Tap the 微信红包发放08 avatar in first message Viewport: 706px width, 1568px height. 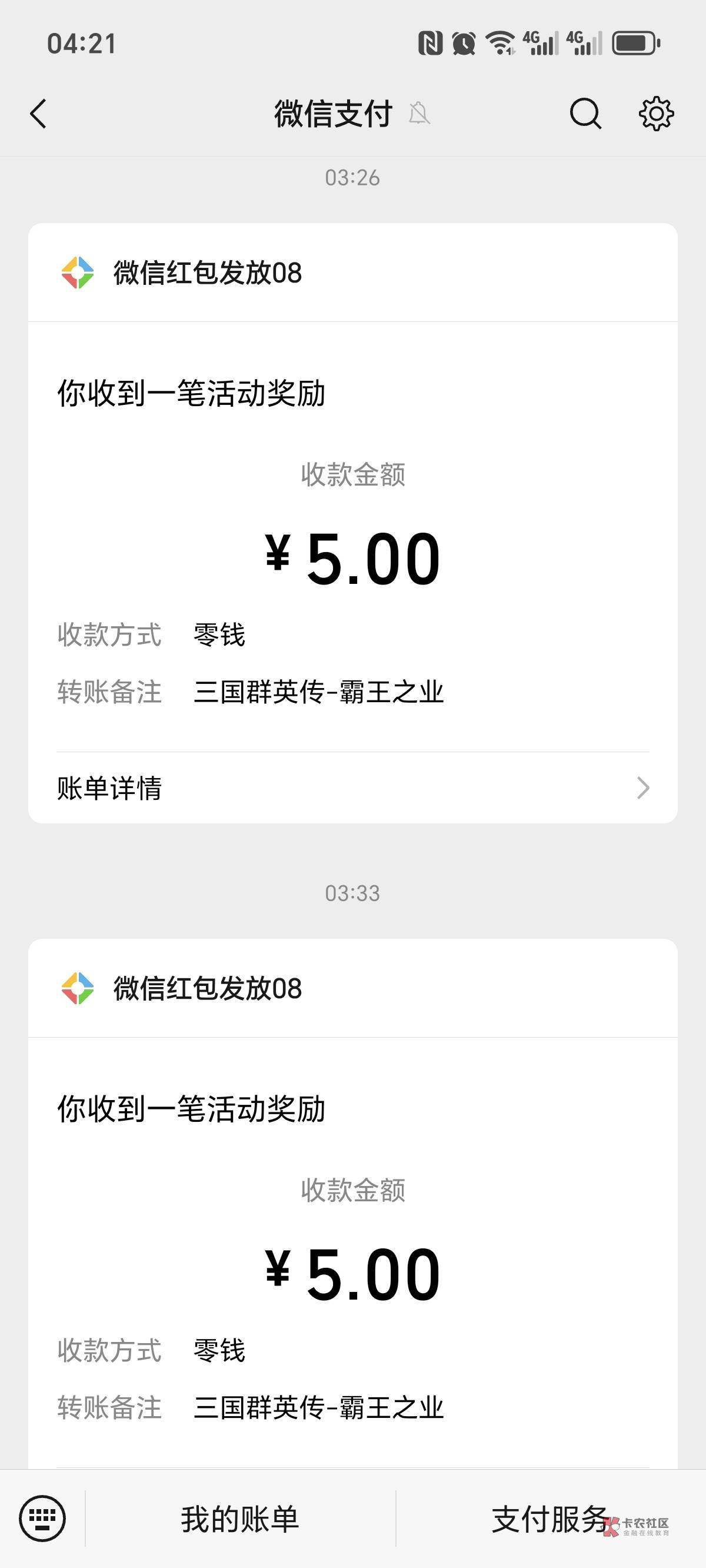tap(76, 274)
